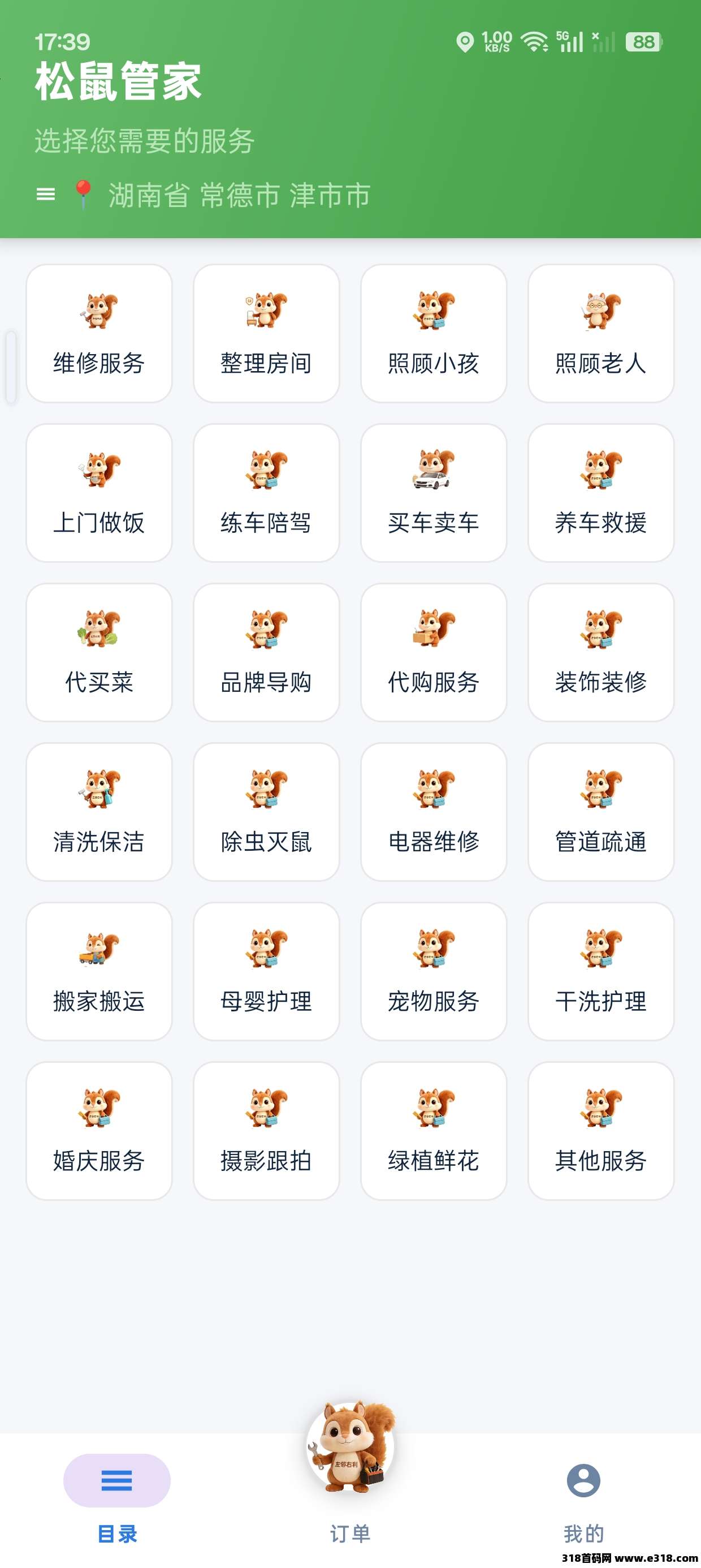Open the 维修服务 service card
Image resolution: width=701 pixels, height=1568 pixels.
(99, 333)
